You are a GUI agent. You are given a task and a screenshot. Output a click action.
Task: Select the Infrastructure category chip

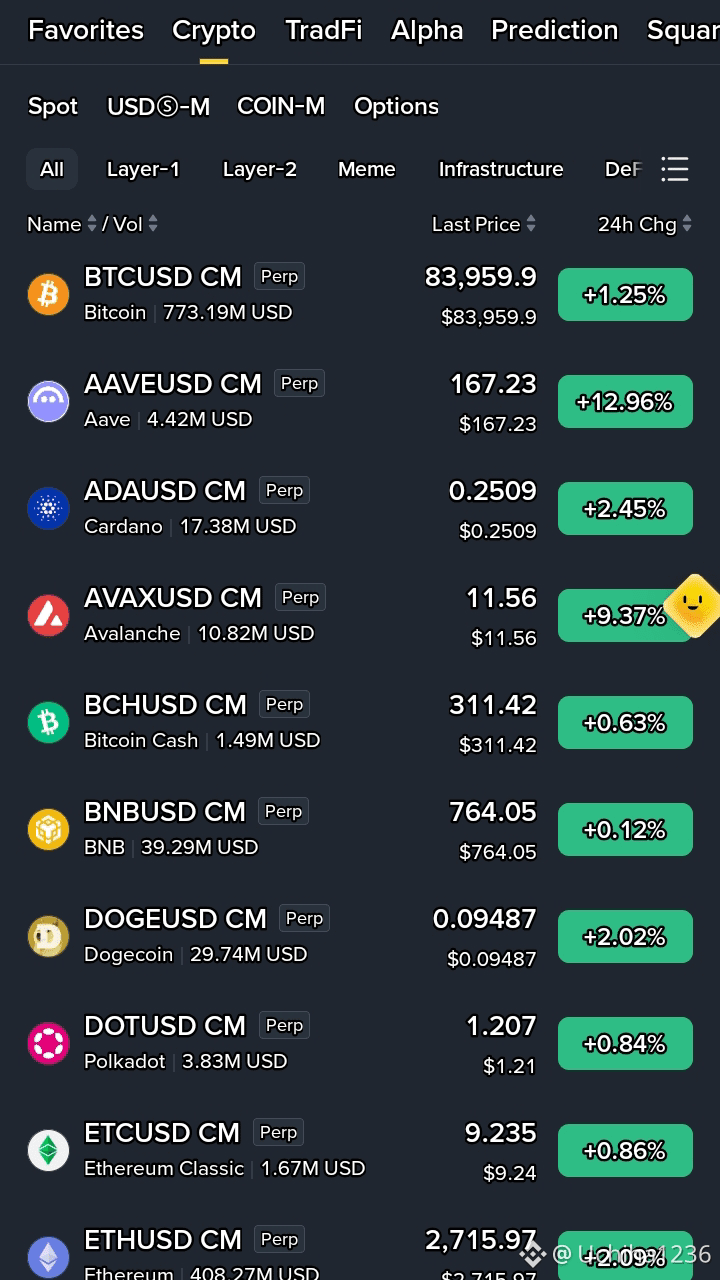click(501, 169)
